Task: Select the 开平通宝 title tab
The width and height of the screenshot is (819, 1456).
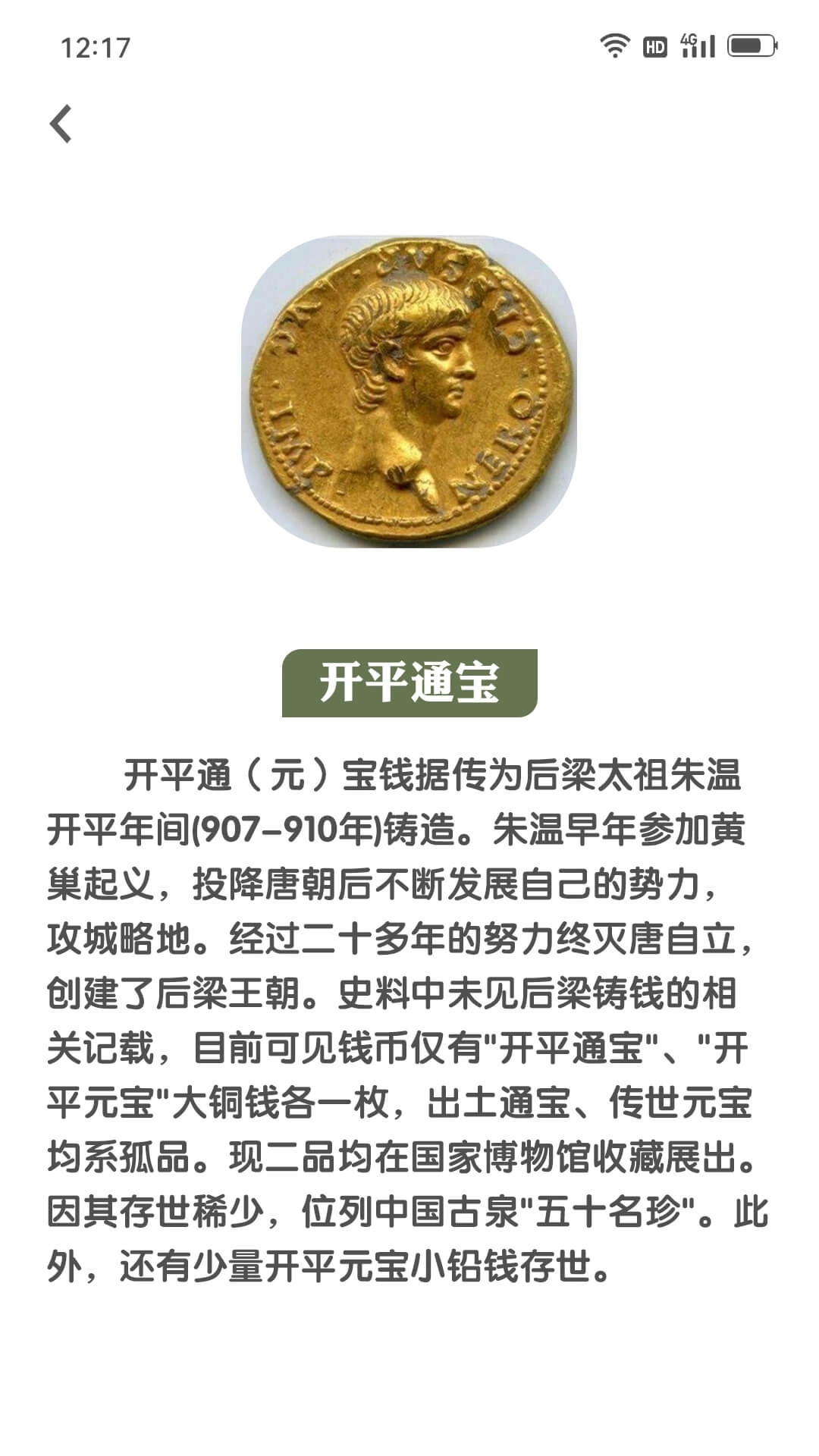Action: pyautogui.click(x=409, y=682)
